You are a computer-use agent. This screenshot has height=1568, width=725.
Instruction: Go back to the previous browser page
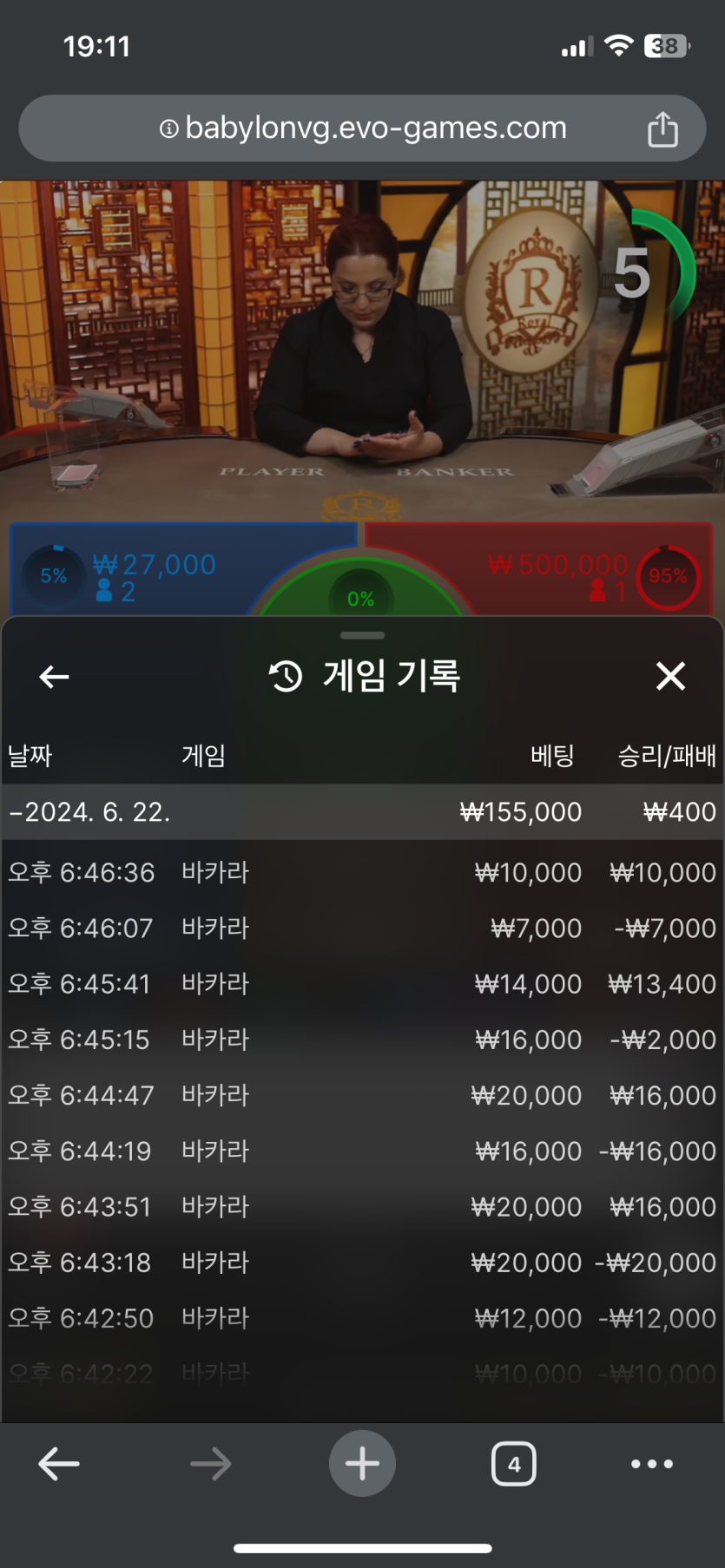[x=59, y=1464]
